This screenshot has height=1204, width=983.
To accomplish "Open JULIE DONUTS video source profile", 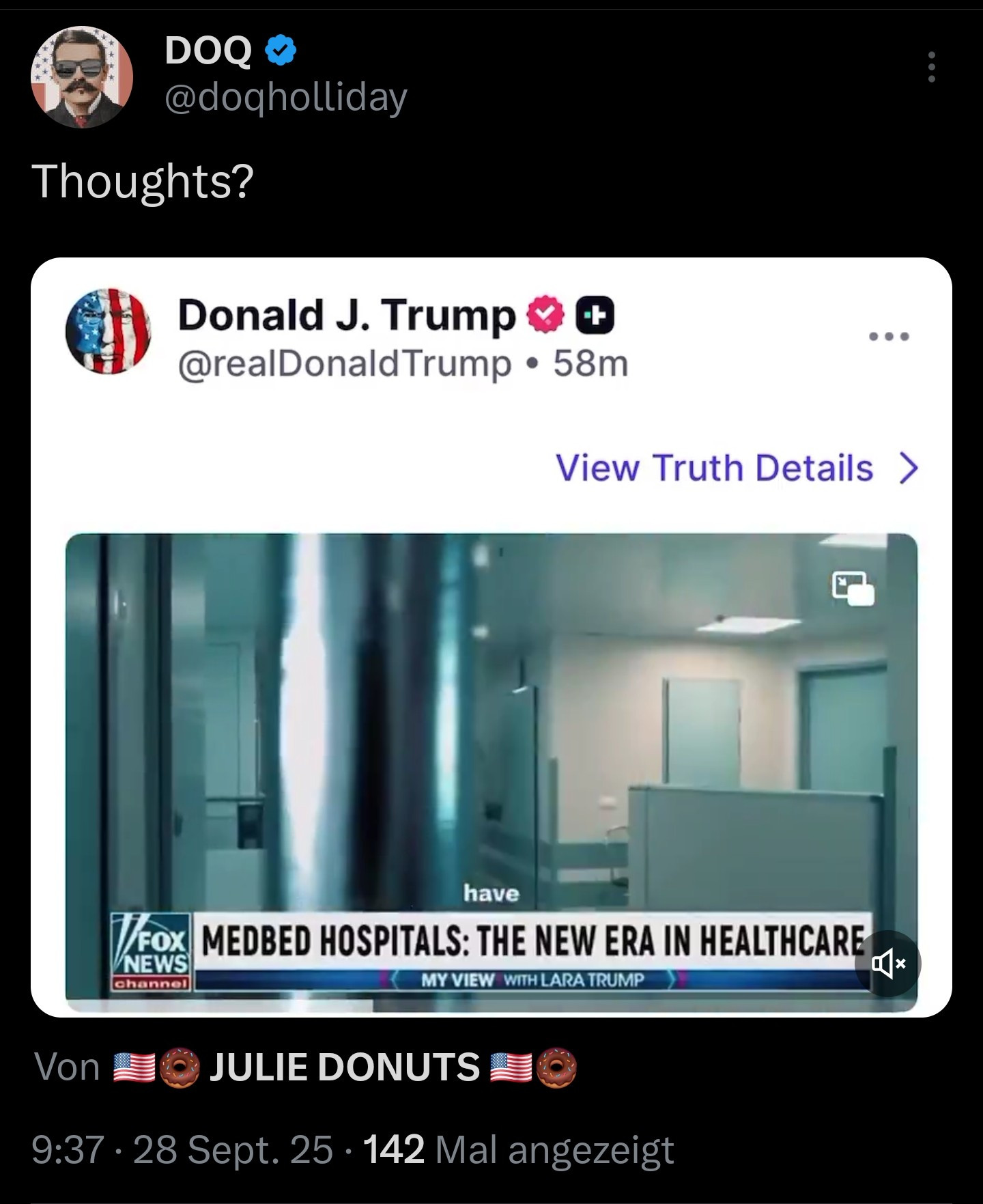I will [345, 1067].
